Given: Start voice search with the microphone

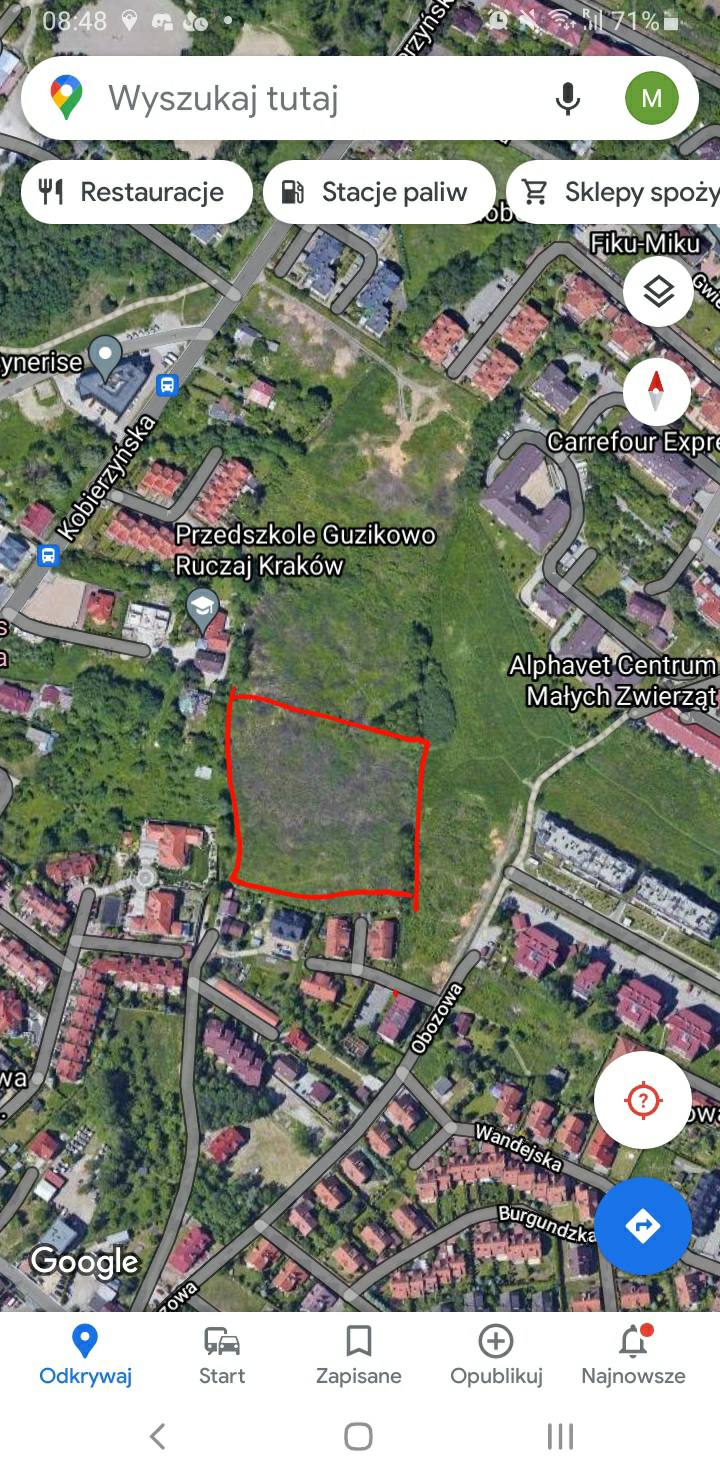Looking at the screenshot, I should coord(568,98).
